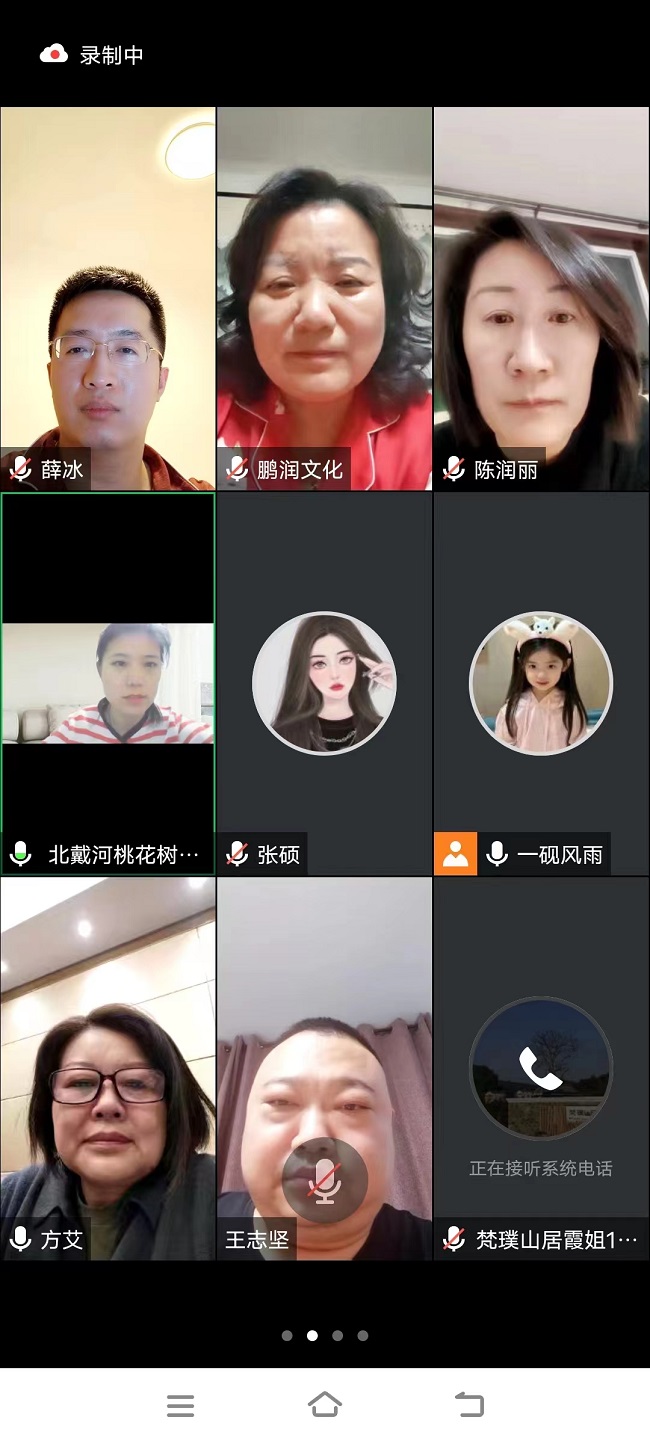Open the recent apps menu button

click(x=181, y=1405)
